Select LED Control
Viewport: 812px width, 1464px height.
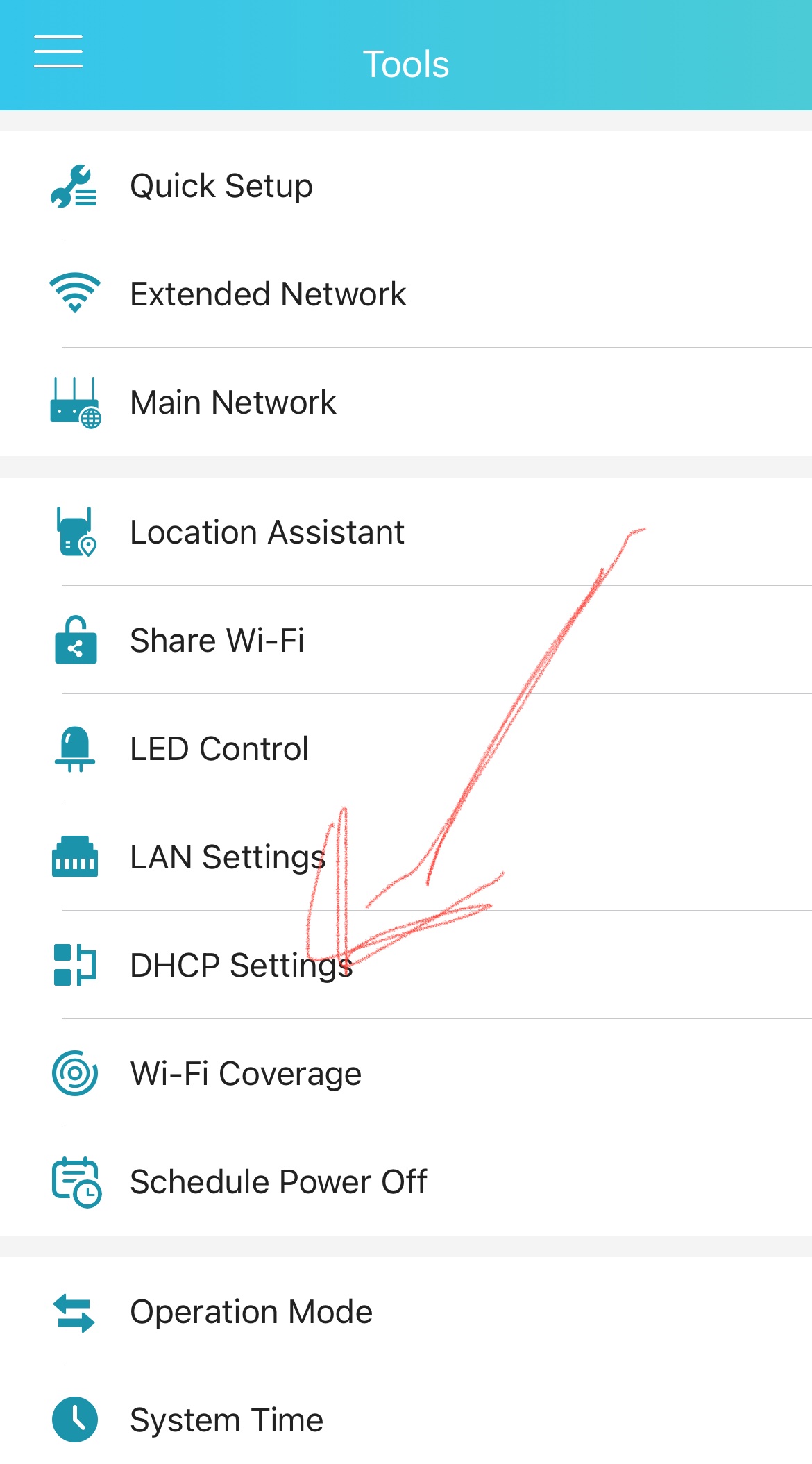tap(219, 749)
